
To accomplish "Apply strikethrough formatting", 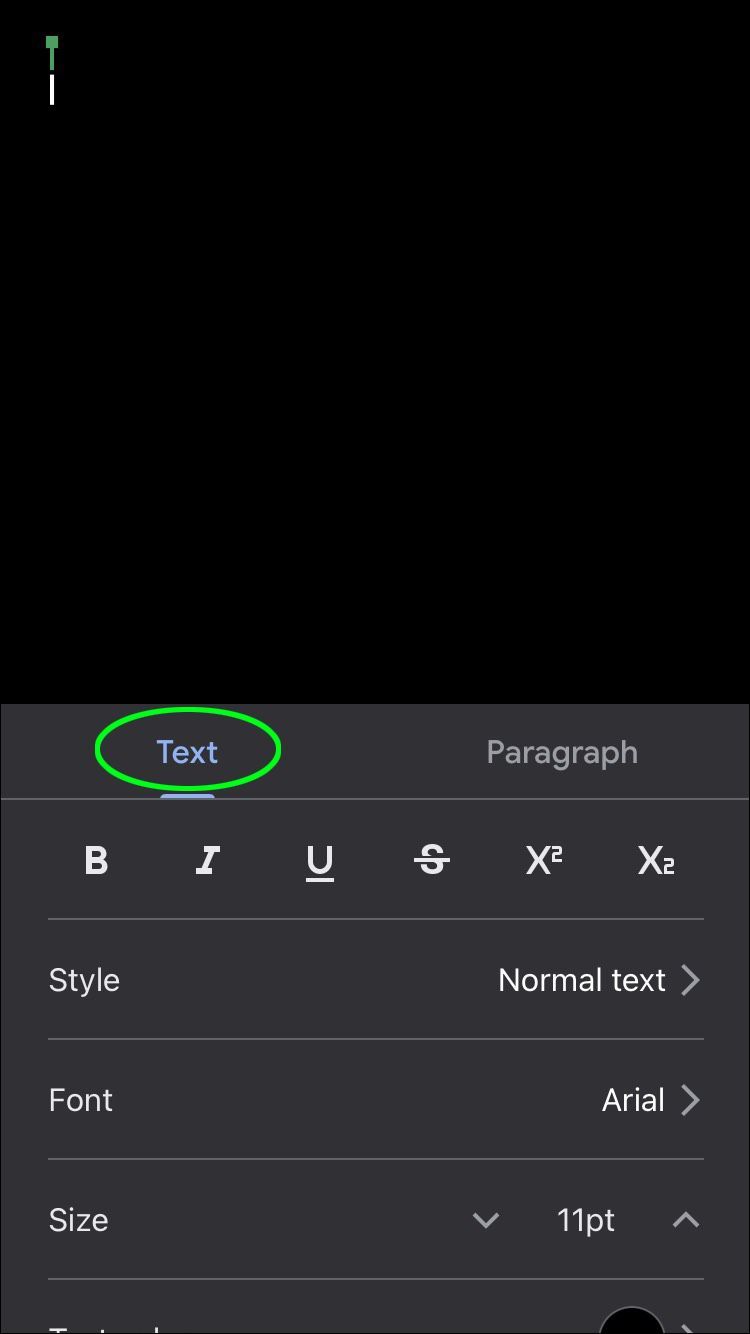I will (432, 860).
